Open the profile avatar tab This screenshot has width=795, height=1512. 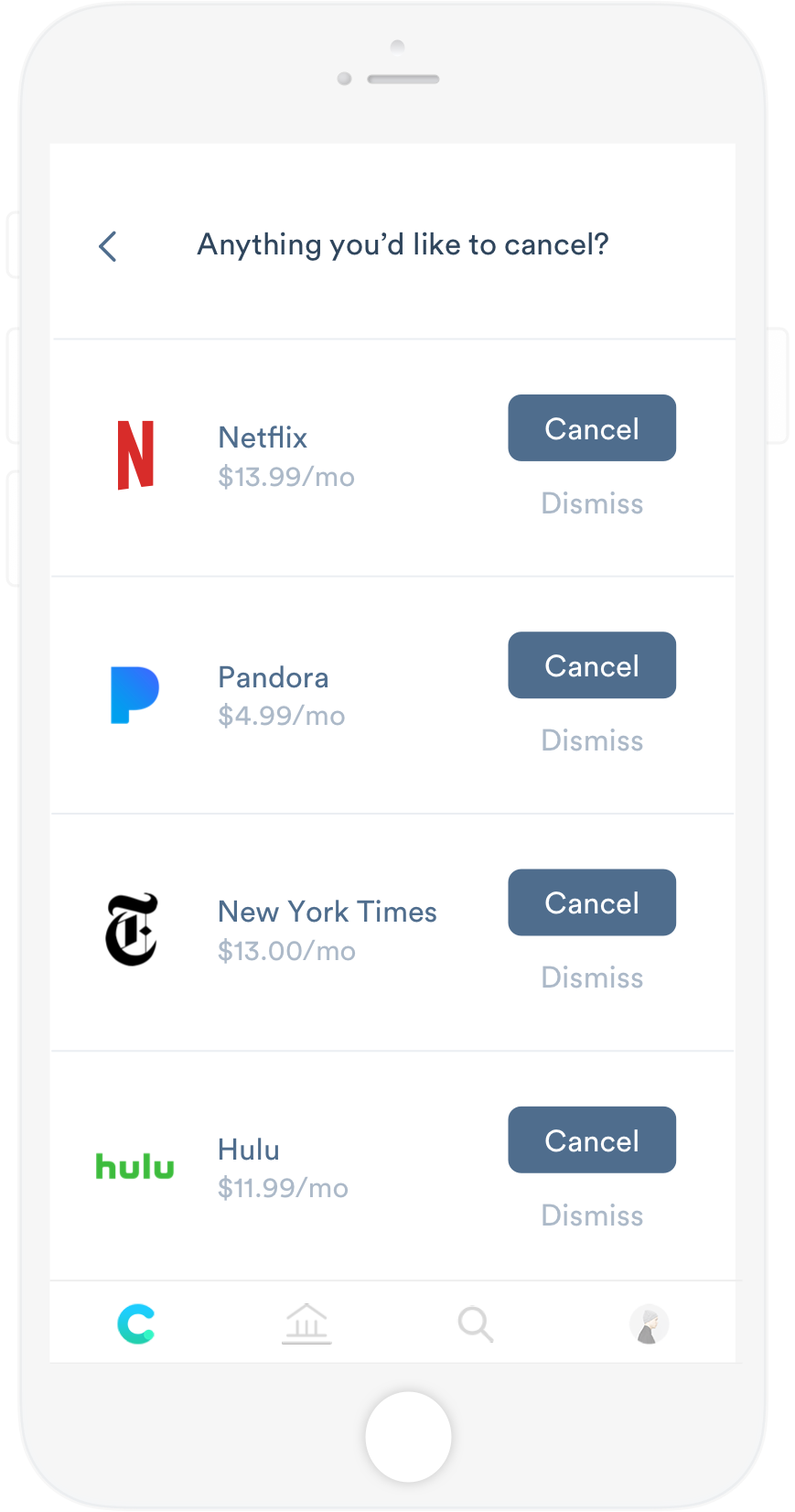pos(649,1324)
